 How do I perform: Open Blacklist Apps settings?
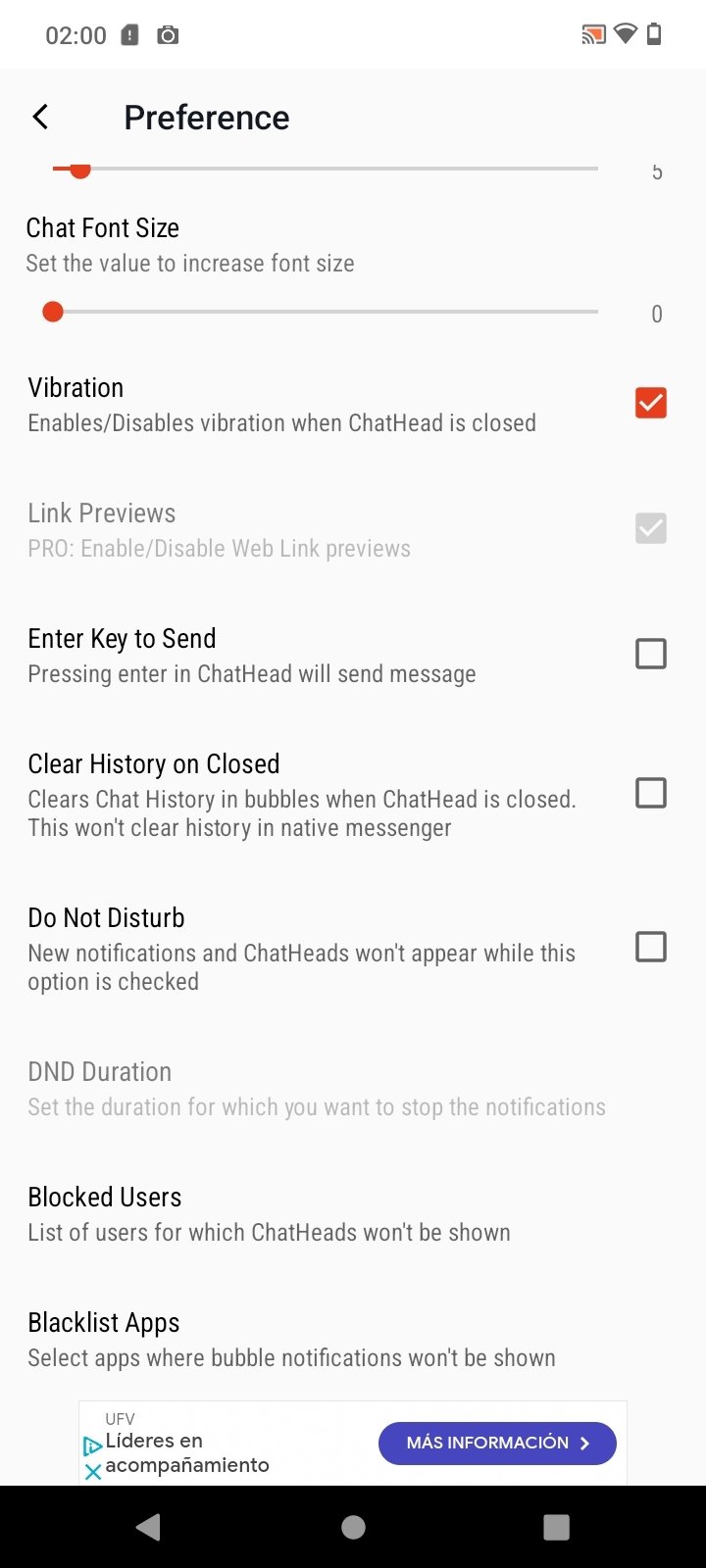(x=353, y=1339)
